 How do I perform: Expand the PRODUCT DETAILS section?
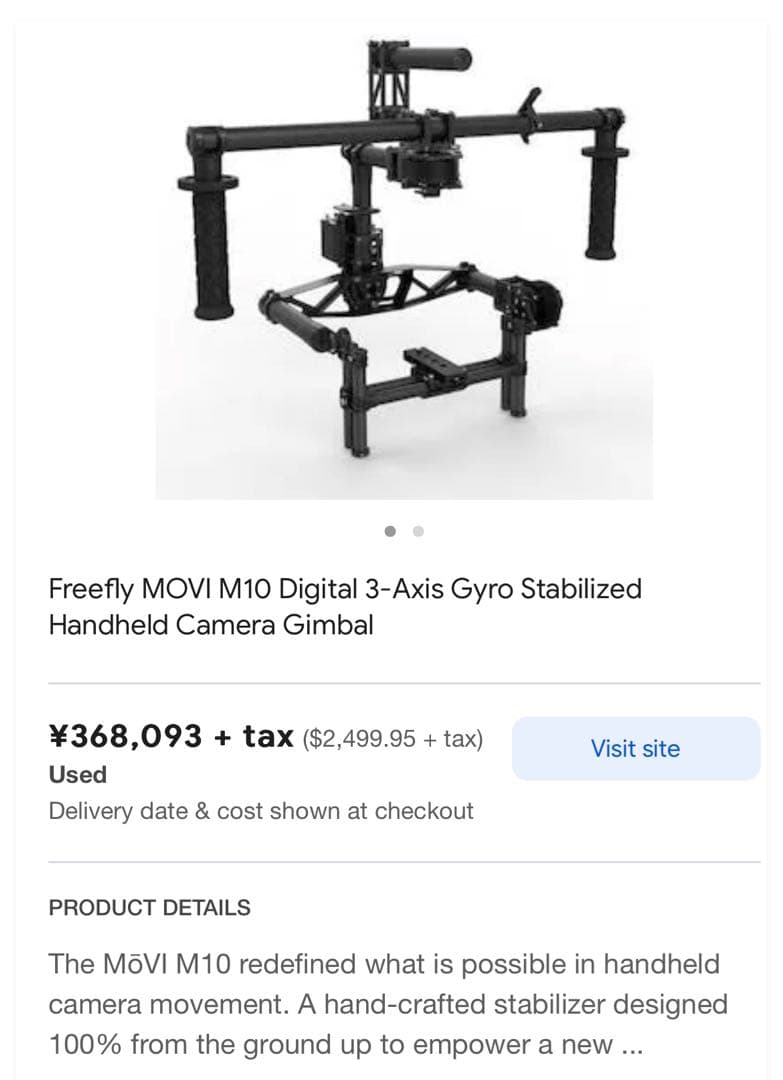tap(150, 908)
